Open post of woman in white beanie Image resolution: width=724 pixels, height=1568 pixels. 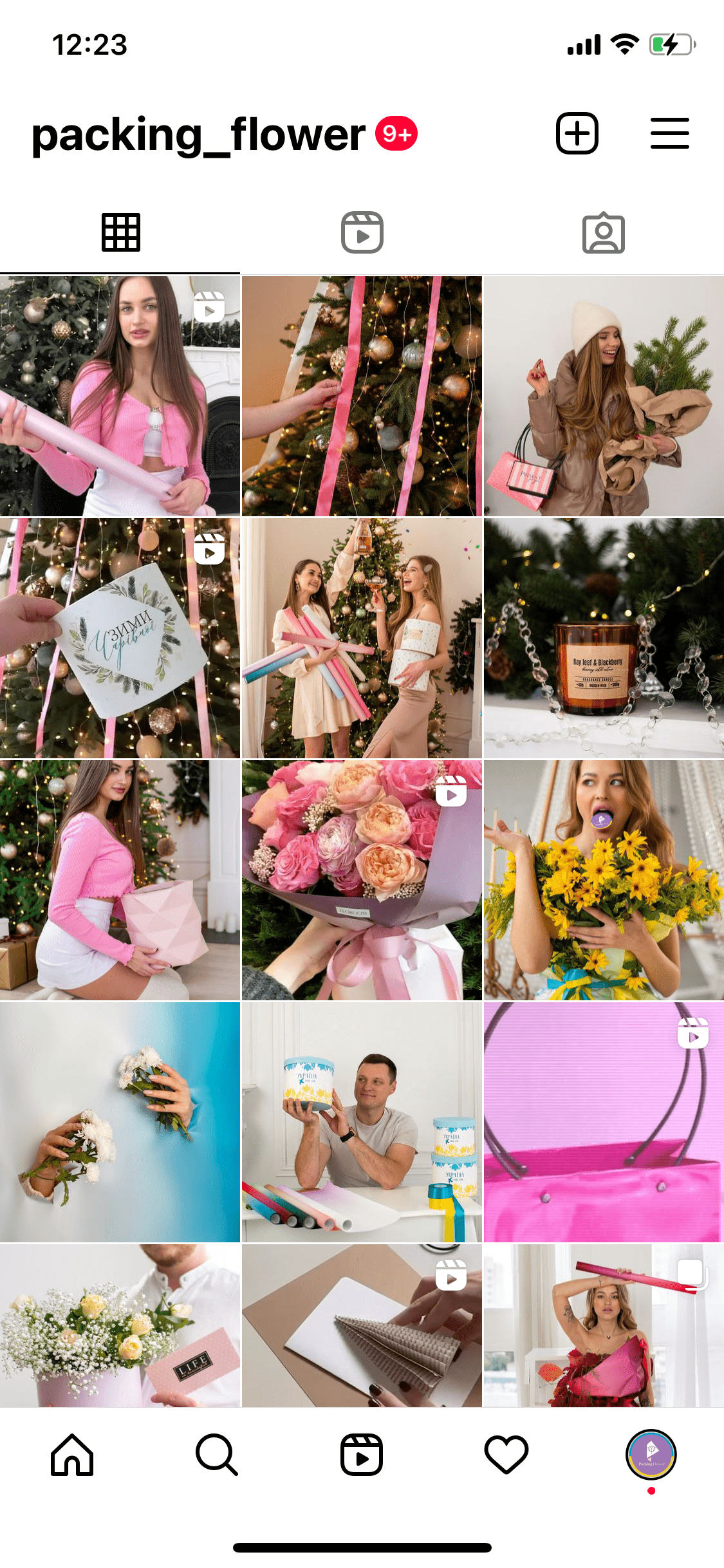pos(604,396)
